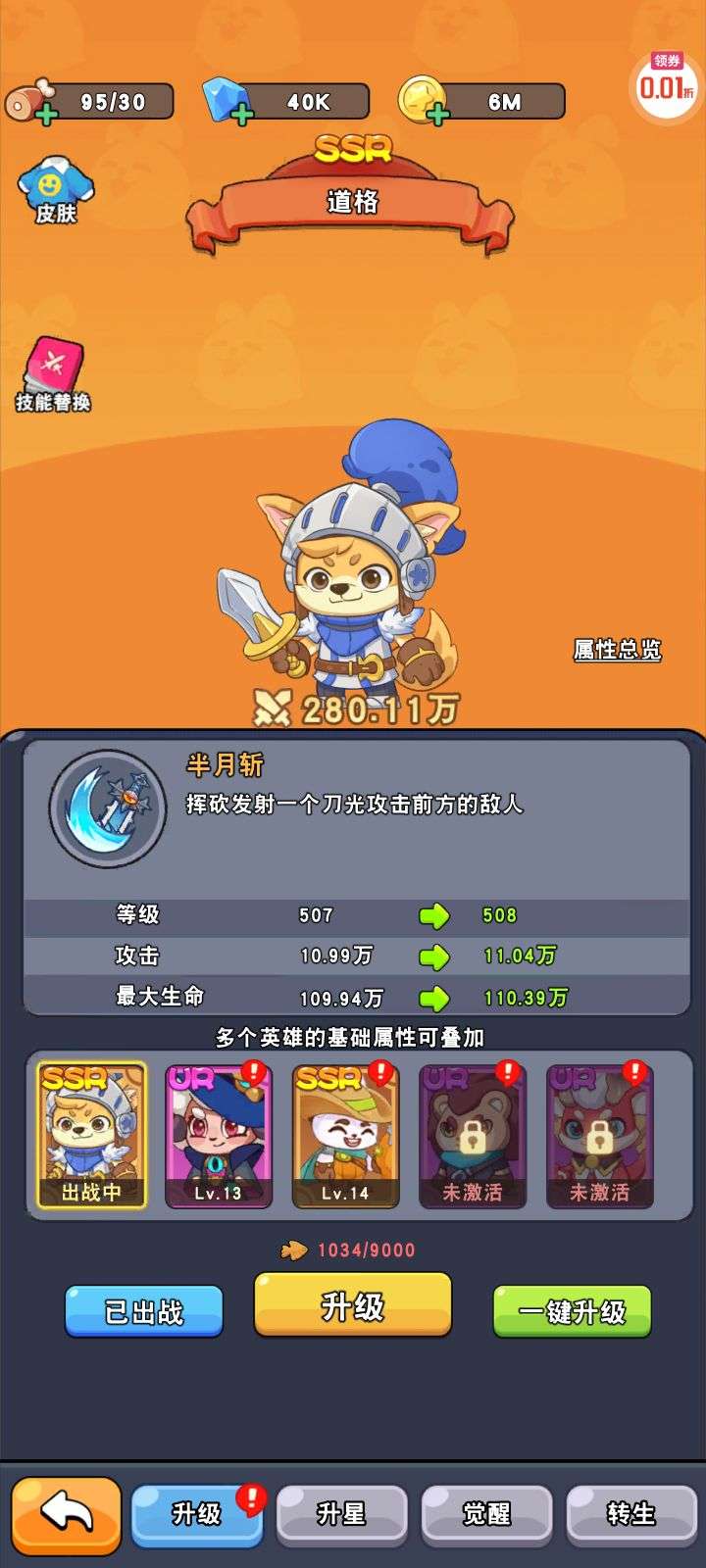The width and height of the screenshot is (706, 1568).
Task: Select the SSR hero card Lv.14
Action: (345, 1135)
